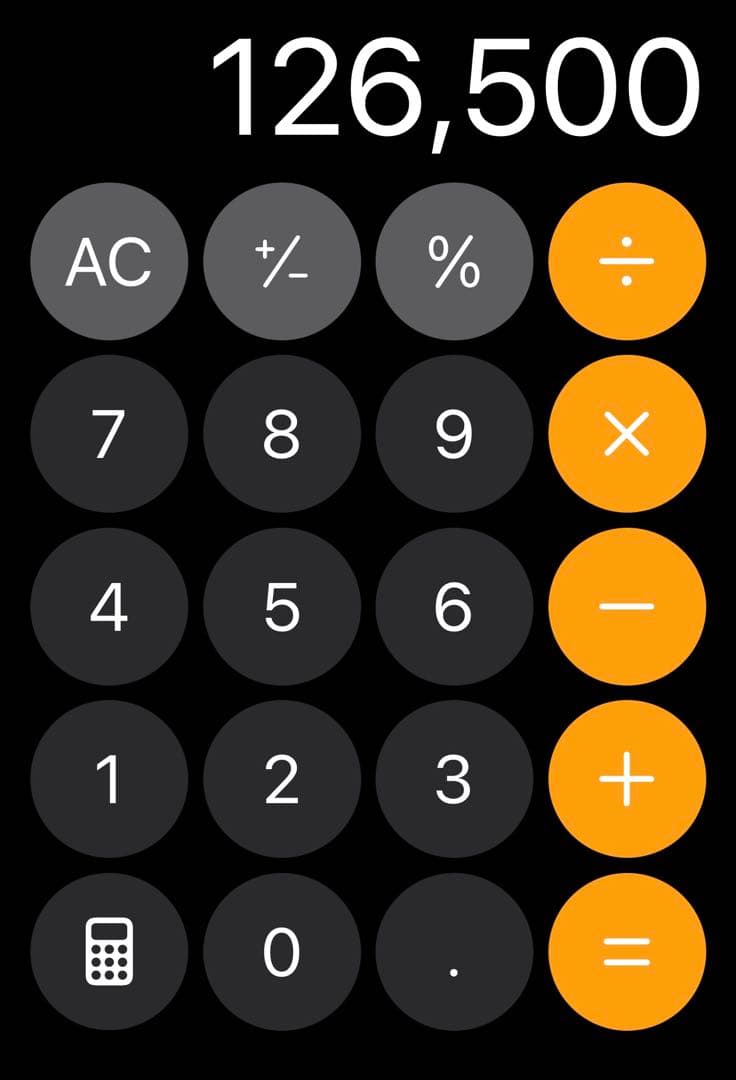Tap the number 6 key

(454, 607)
